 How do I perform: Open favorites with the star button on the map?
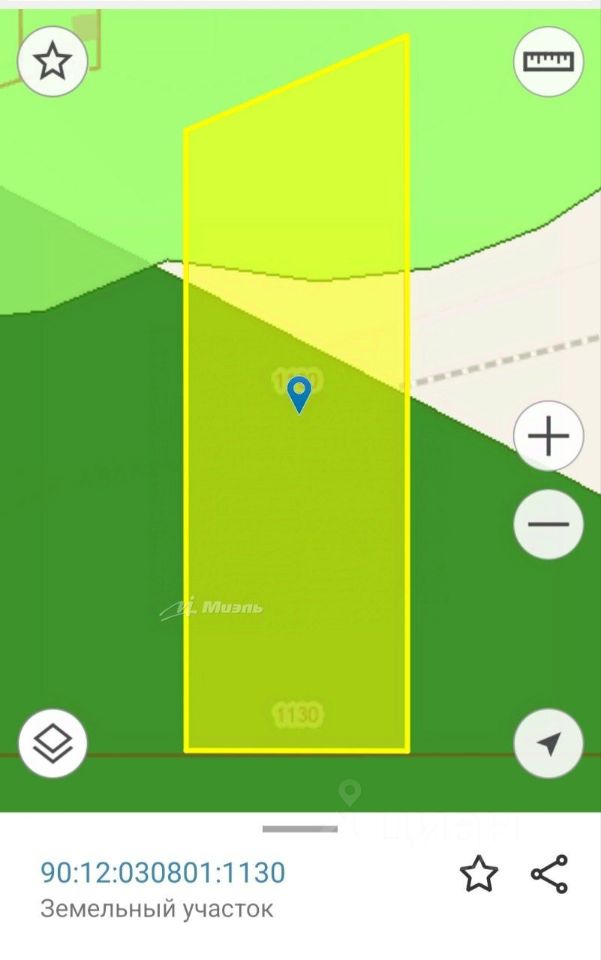click(x=52, y=62)
